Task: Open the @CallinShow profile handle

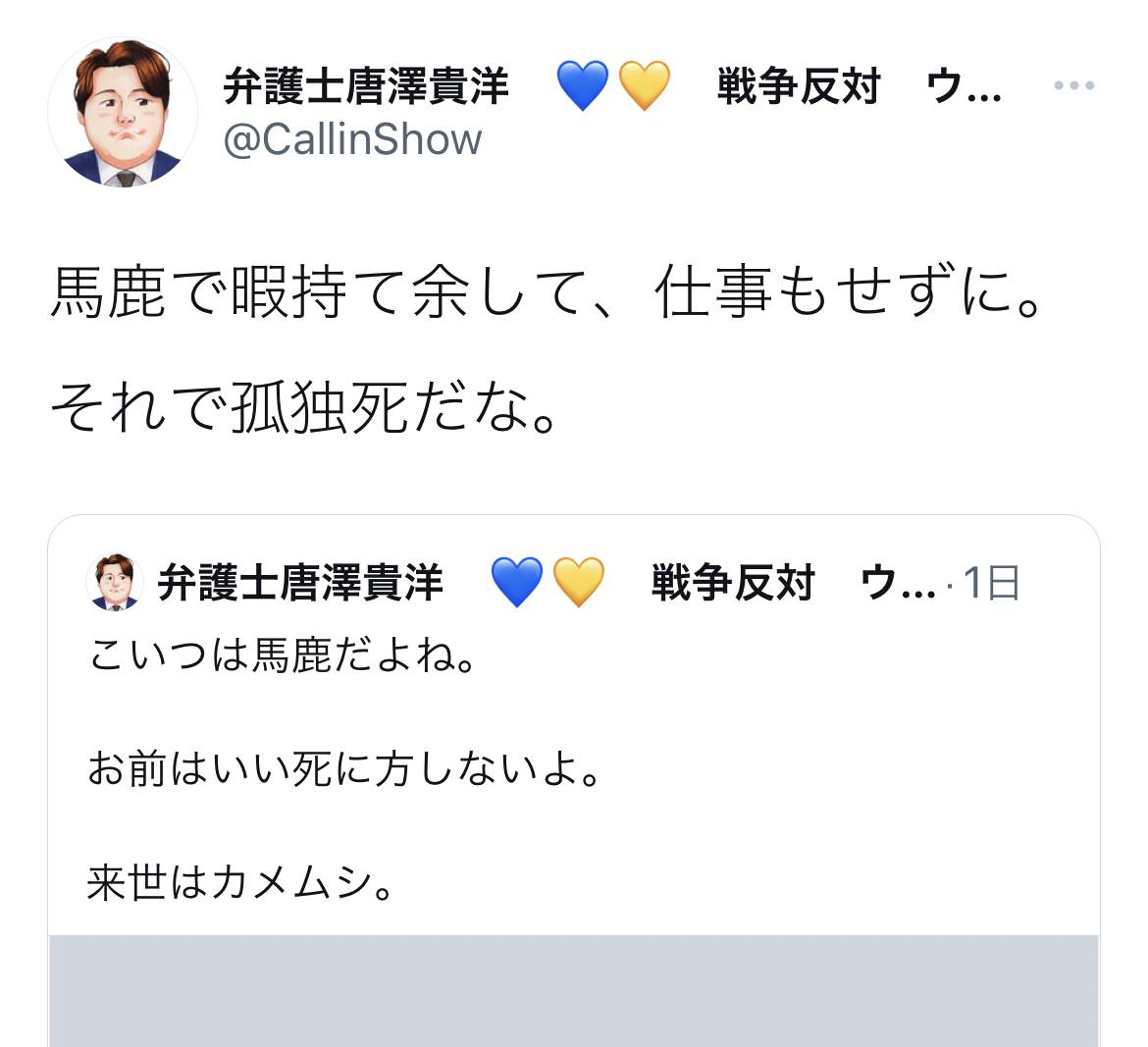Action: pyautogui.click(x=352, y=140)
